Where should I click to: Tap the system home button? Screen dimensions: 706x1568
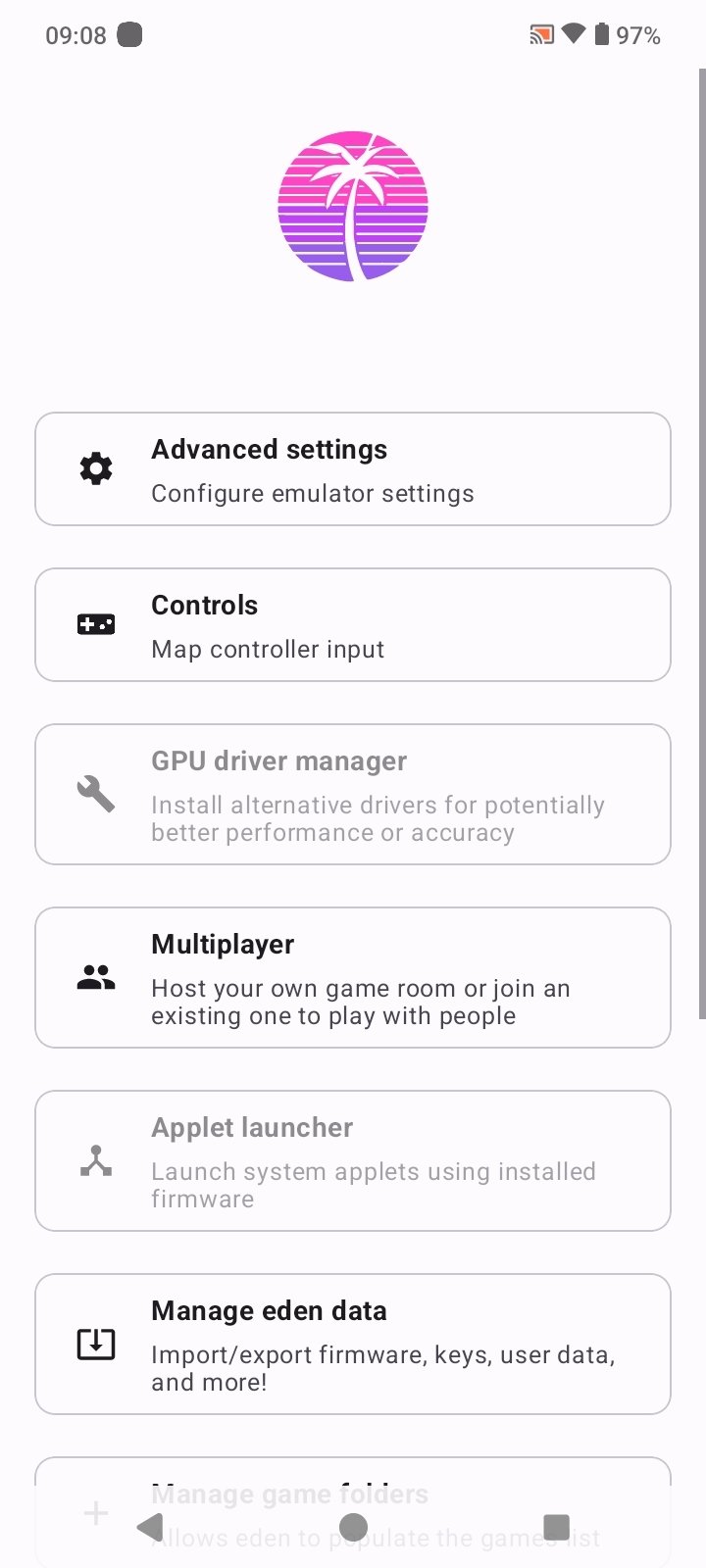353,1527
